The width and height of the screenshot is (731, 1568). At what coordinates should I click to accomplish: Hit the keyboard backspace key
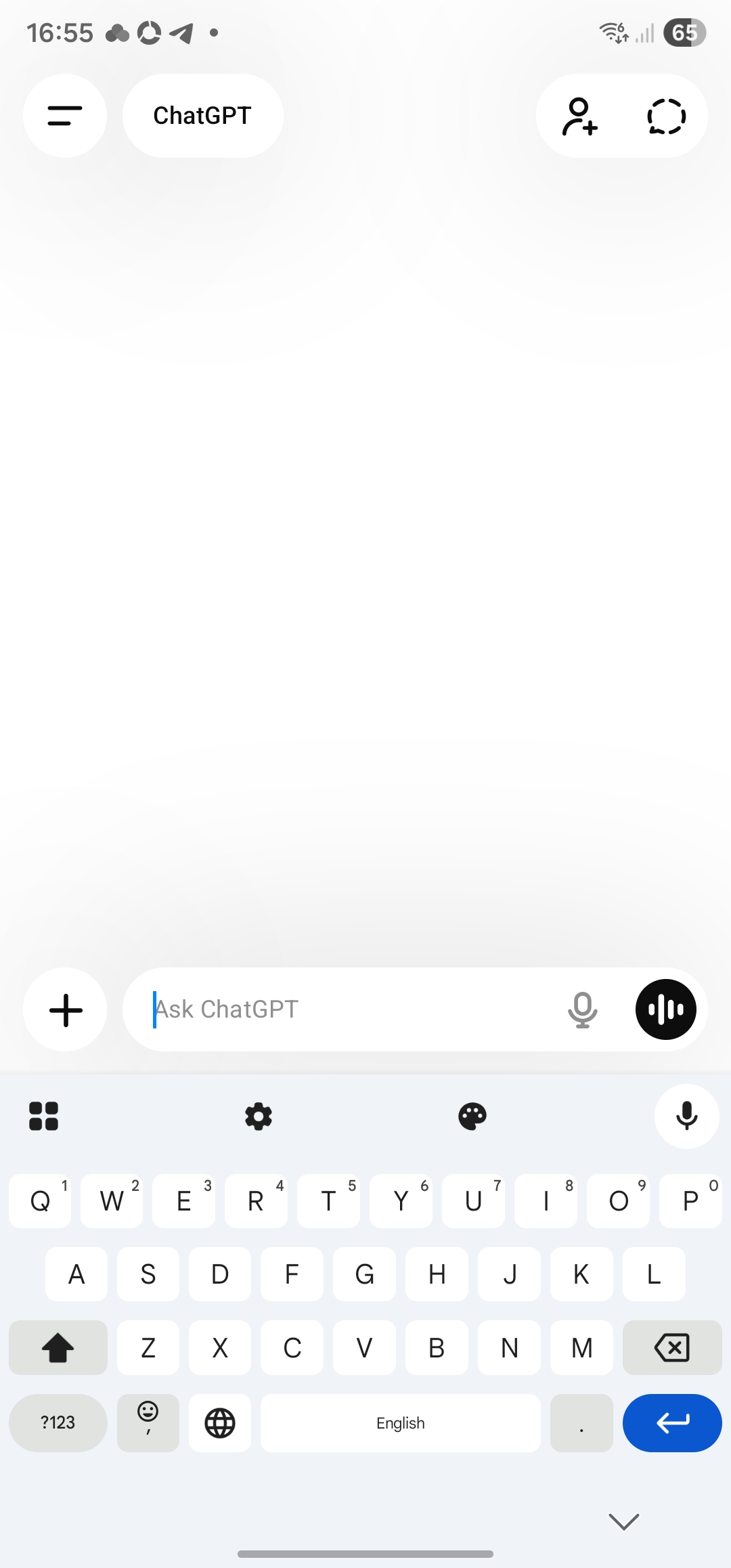tap(671, 1348)
